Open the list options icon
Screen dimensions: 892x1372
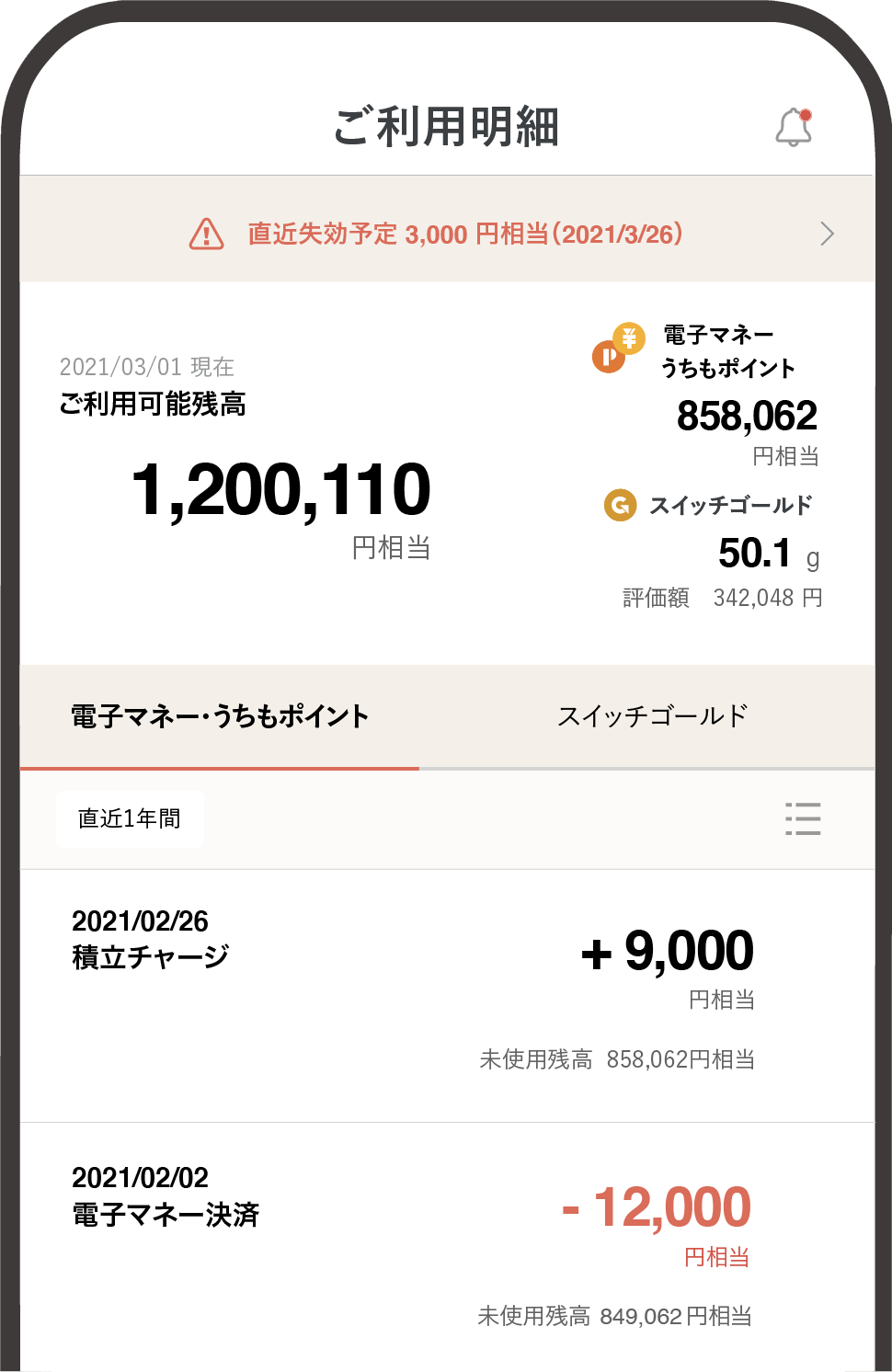(803, 818)
